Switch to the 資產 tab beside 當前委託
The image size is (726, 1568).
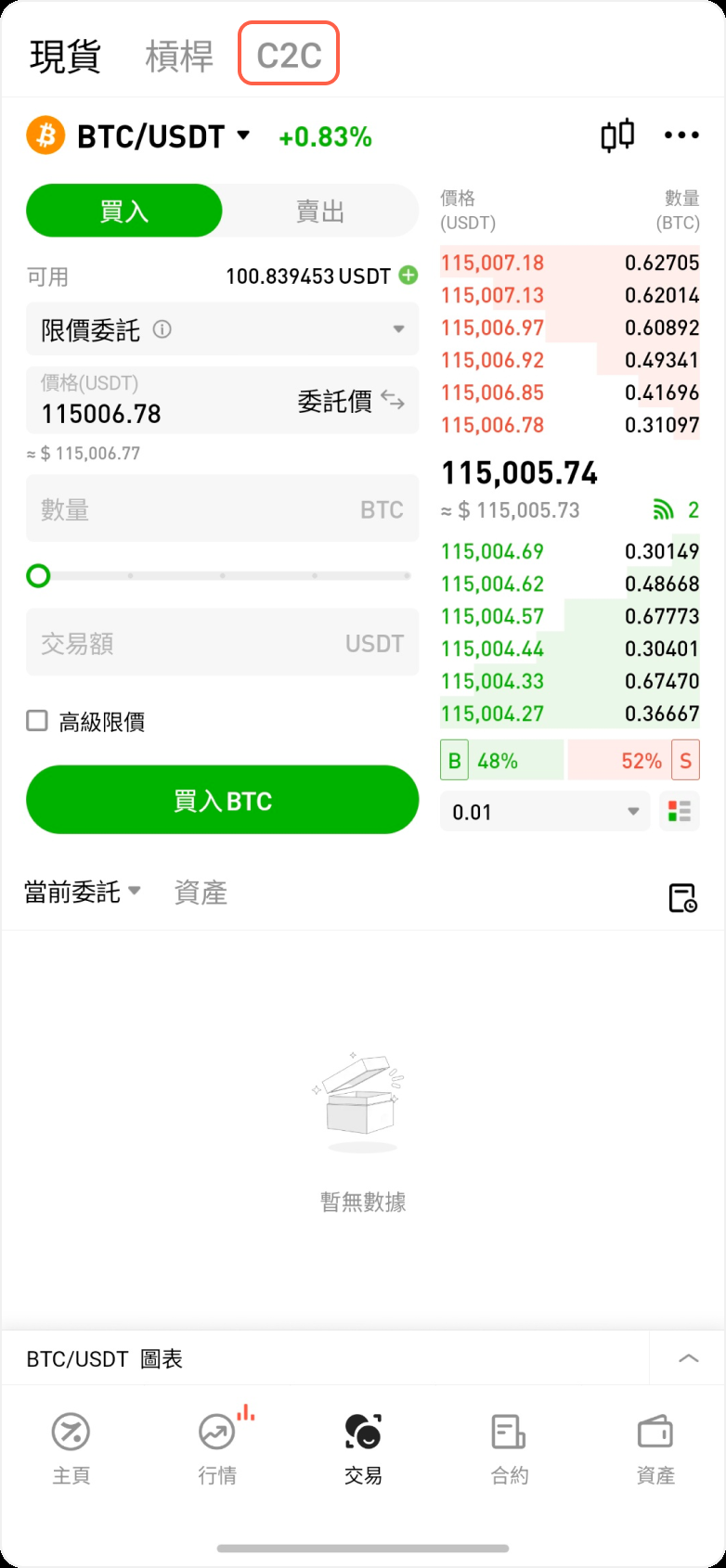[x=201, y=893]
